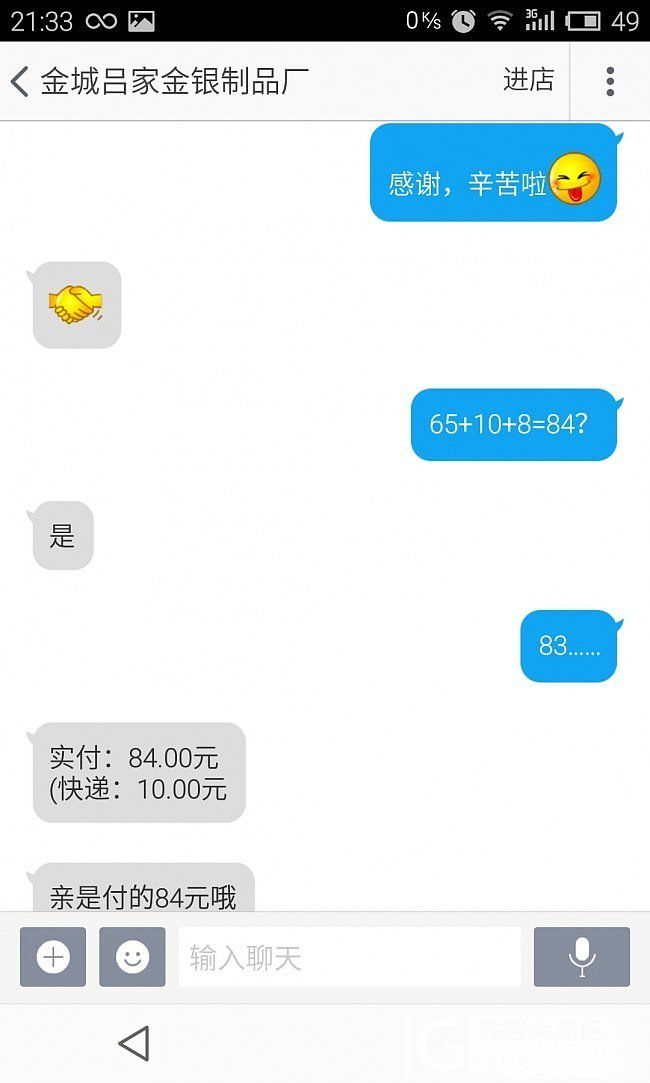Focus the 输入聊天 message field
650x1083 pixels.
pyautogui.click(x=349, y=957)
